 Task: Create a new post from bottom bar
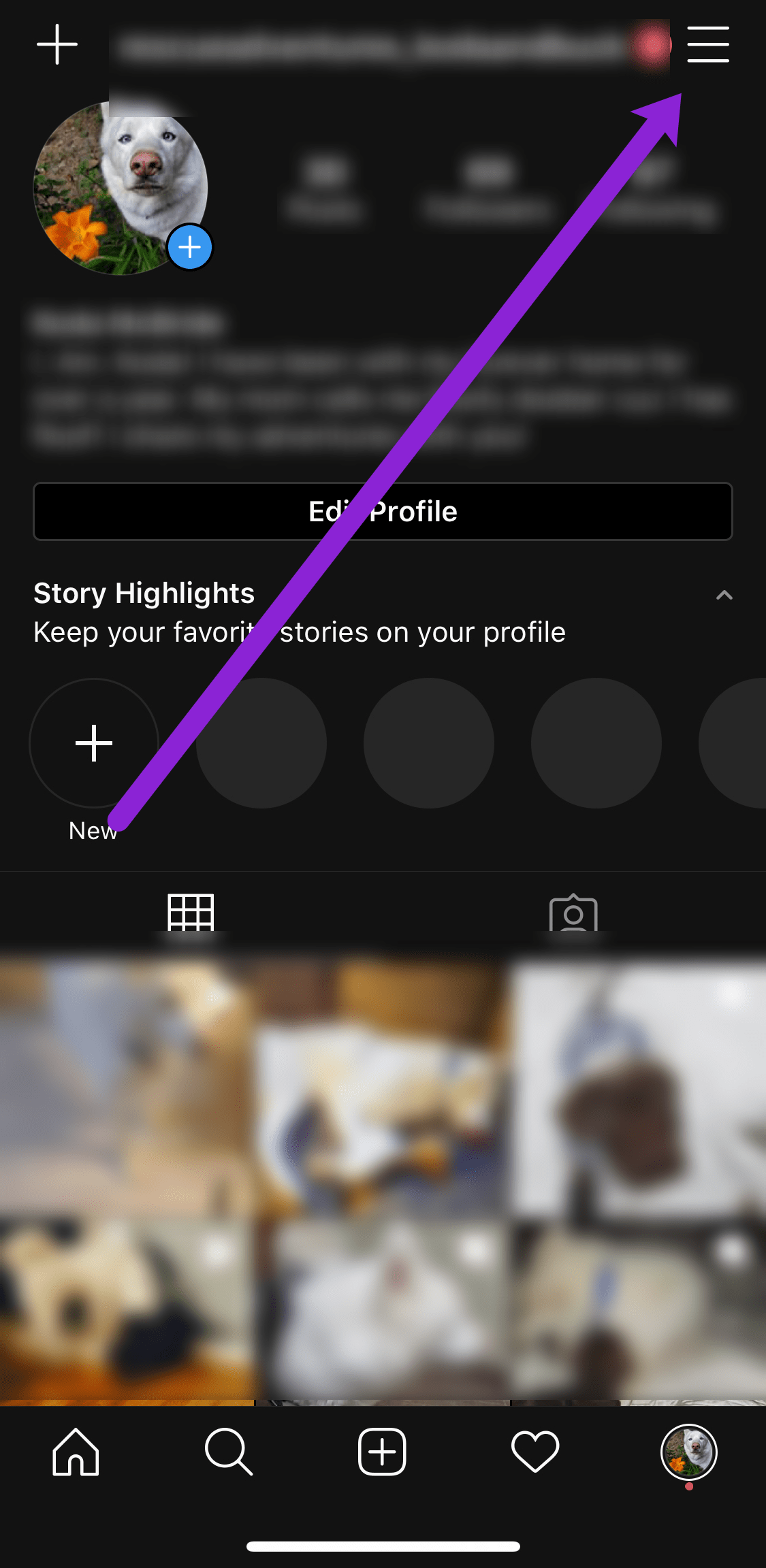tap(382, 1452)
